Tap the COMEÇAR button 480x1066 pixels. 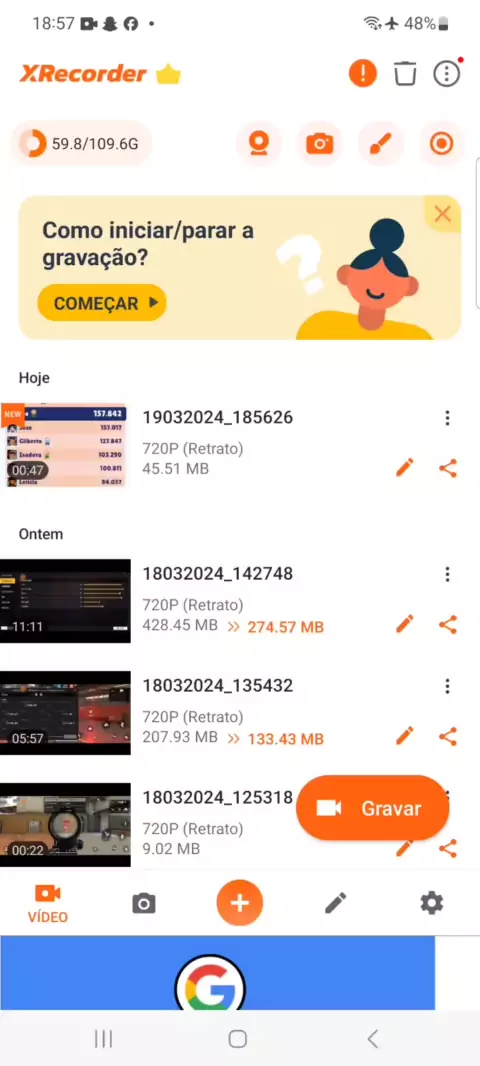(x=102, y=303)
